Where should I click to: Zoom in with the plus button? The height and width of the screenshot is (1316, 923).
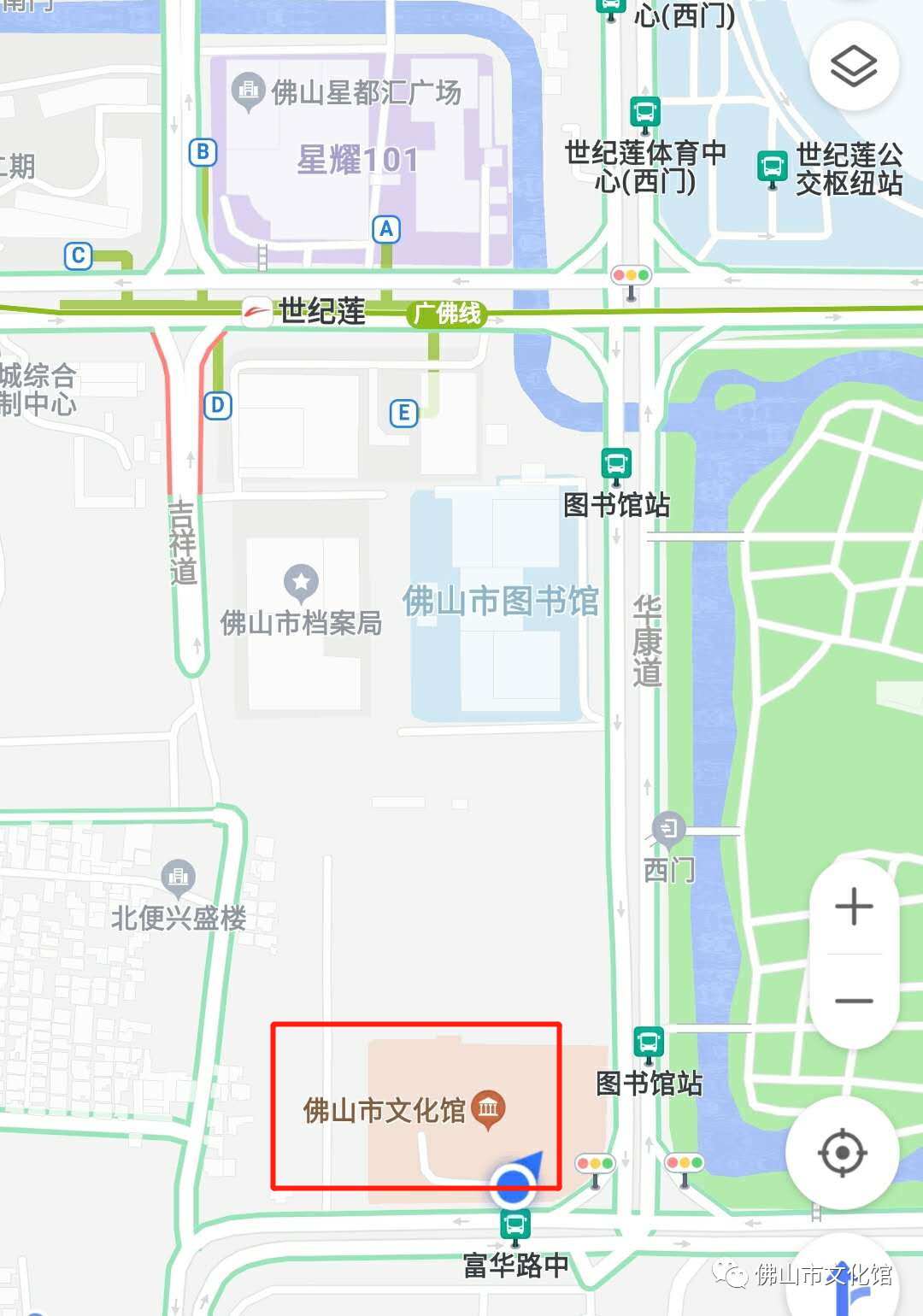pyautogui.click(x=854, y=907)
